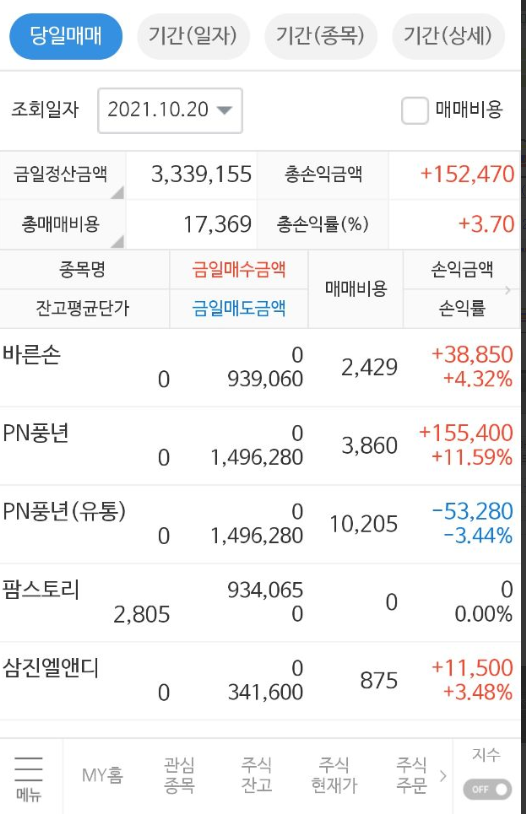Toggle the 지수 OFF switch
Screen dimensions: 526x814
click(x=488, y=789)
